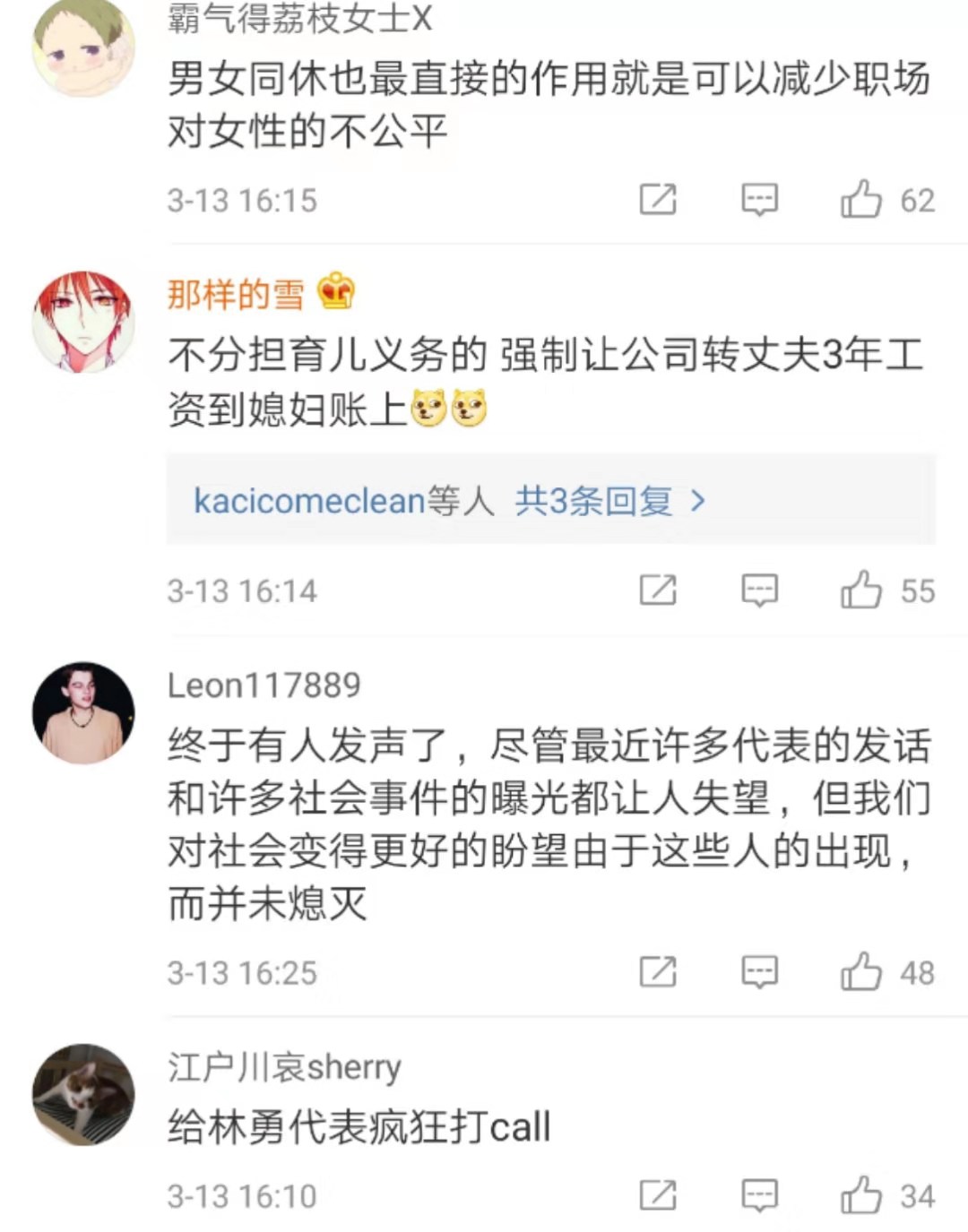Image resolution: width=968 pixels, height=1232 pixels.
Task: Repost Leon117889's comment
Action: pyautogui.click(x=657, y=972)
